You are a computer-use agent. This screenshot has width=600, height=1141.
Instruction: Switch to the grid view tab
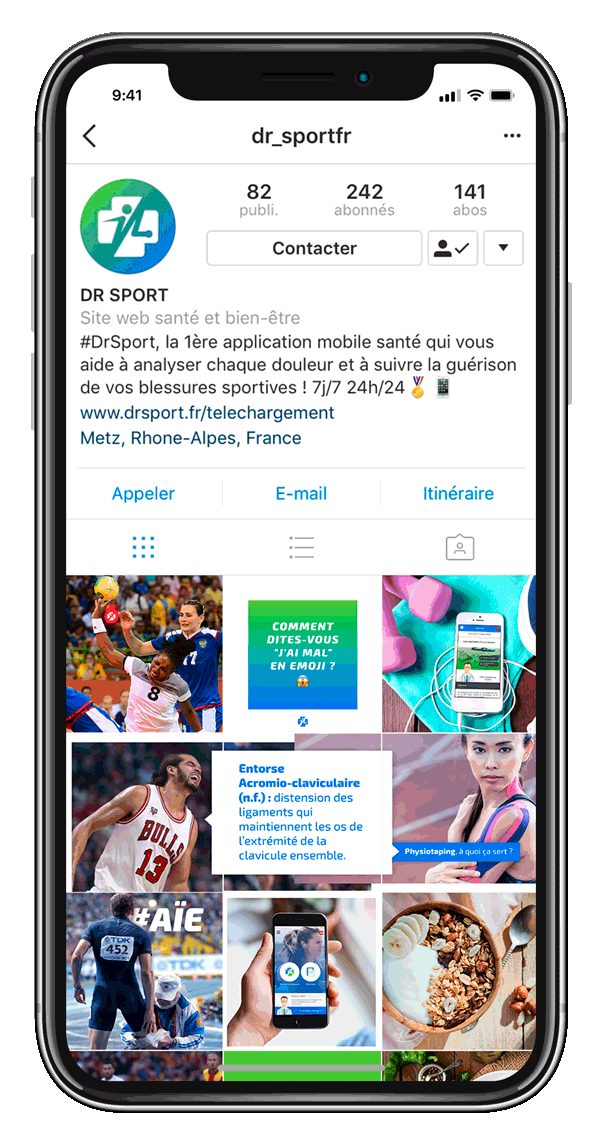143,547
